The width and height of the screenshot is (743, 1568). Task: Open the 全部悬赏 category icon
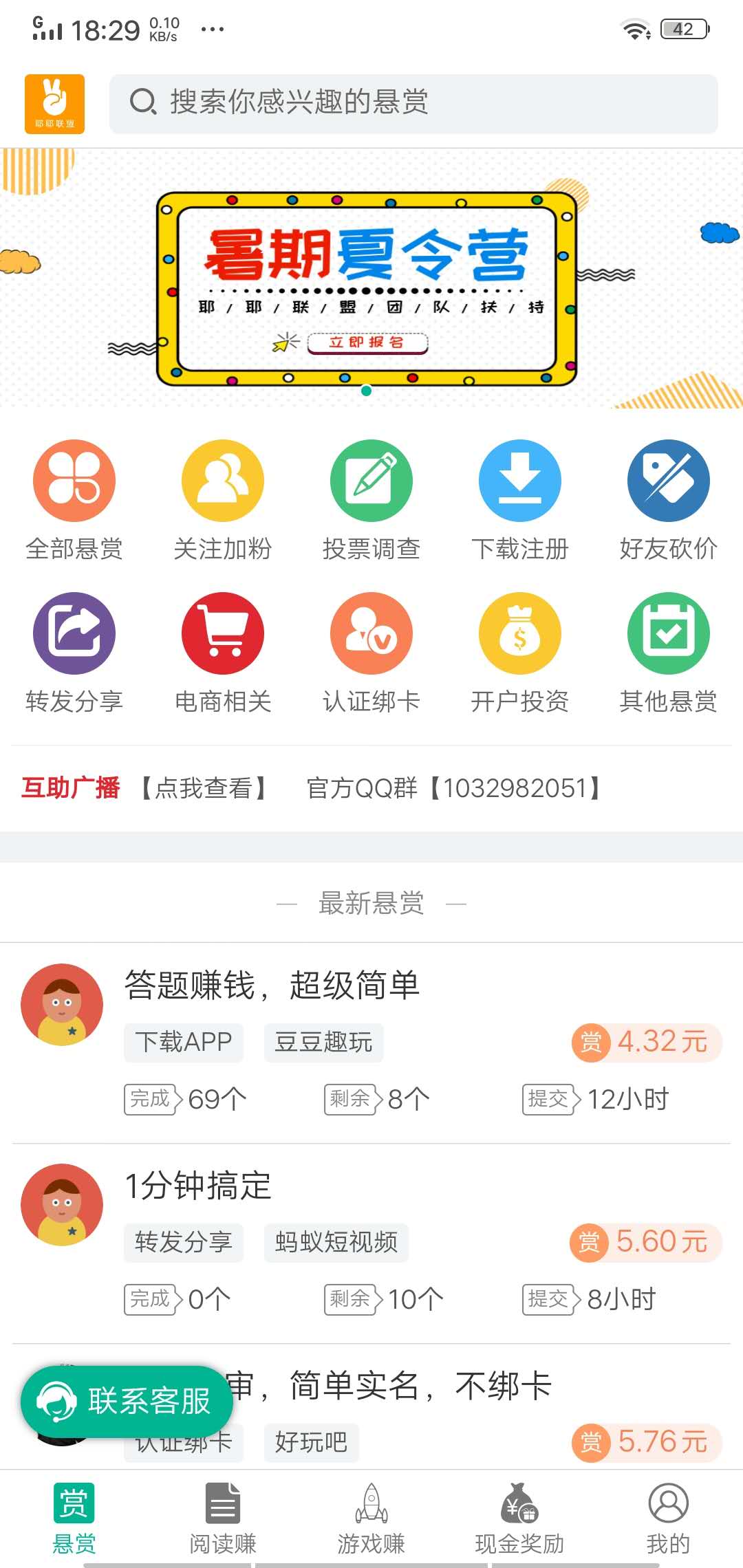click(x=73, y=480)
